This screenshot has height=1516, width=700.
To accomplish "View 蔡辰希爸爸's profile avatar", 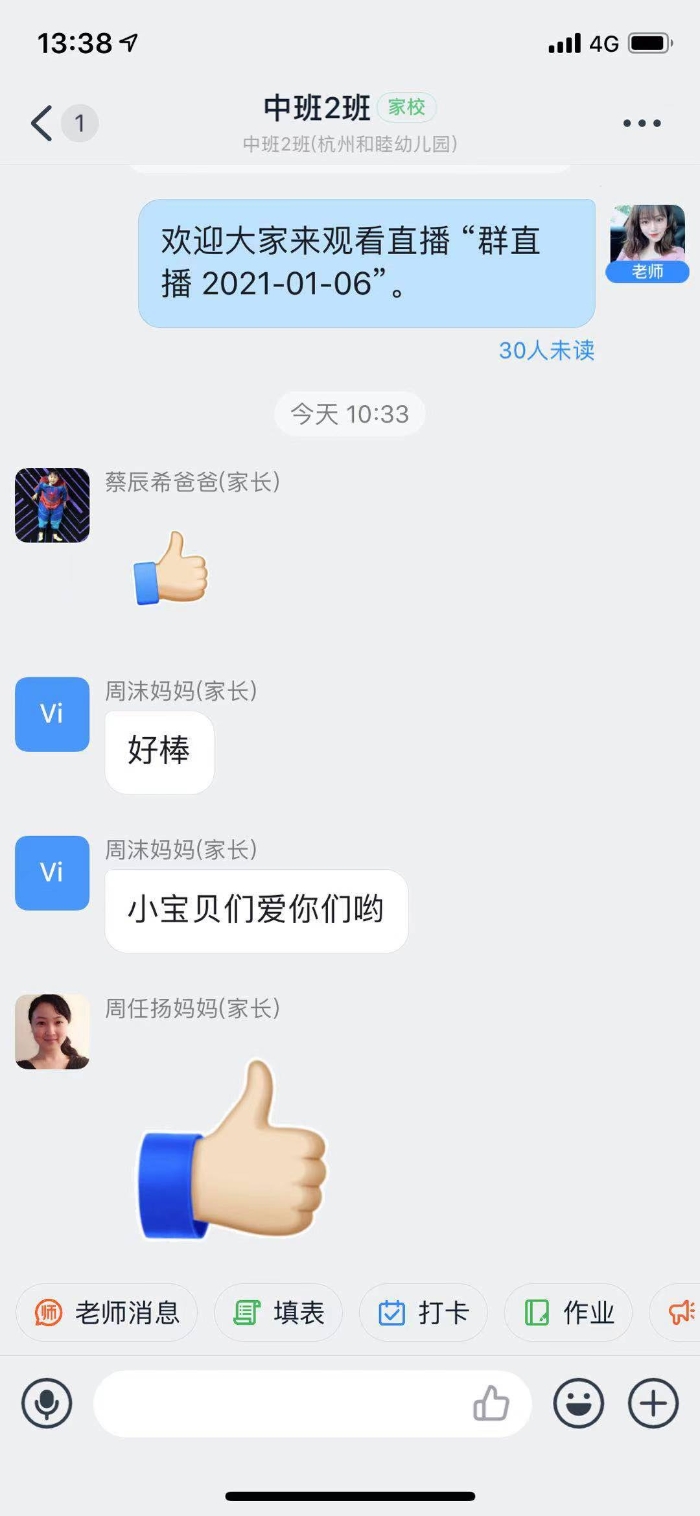I will coord(52,505).
